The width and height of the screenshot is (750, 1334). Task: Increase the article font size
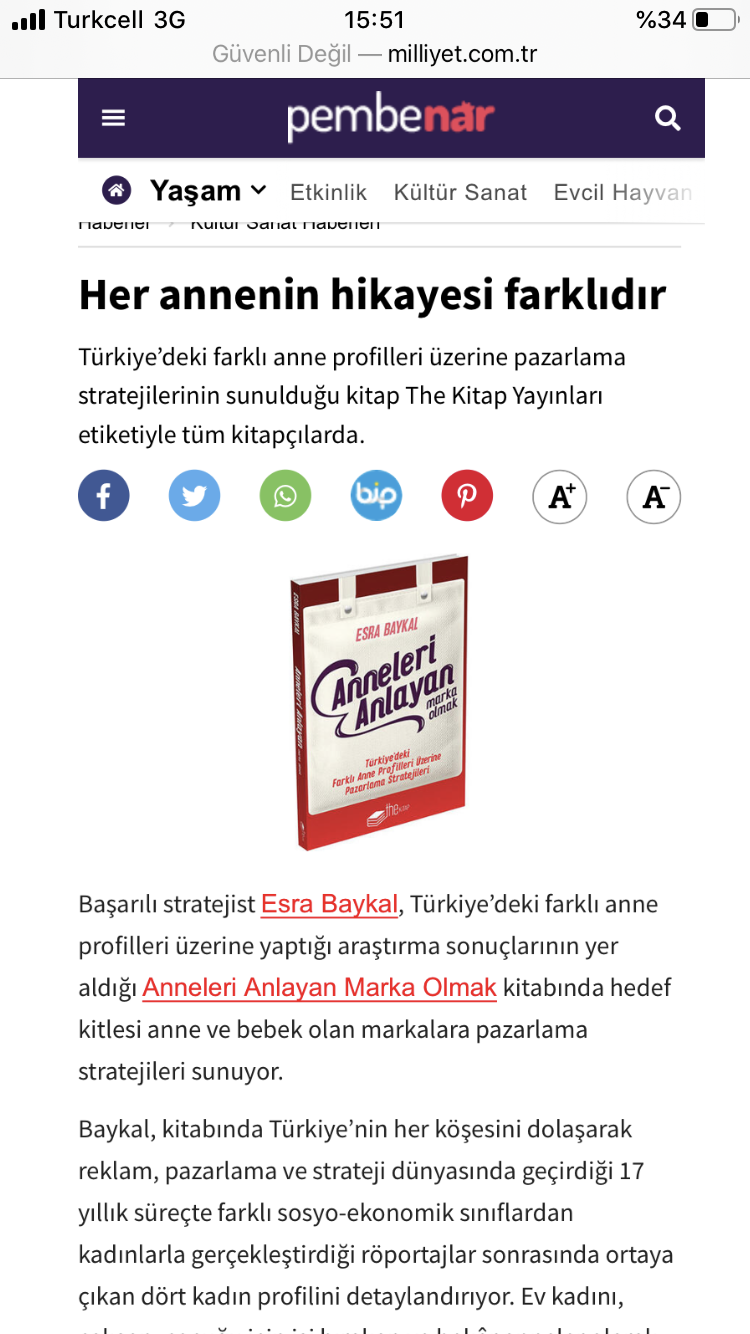pos(560,496)
